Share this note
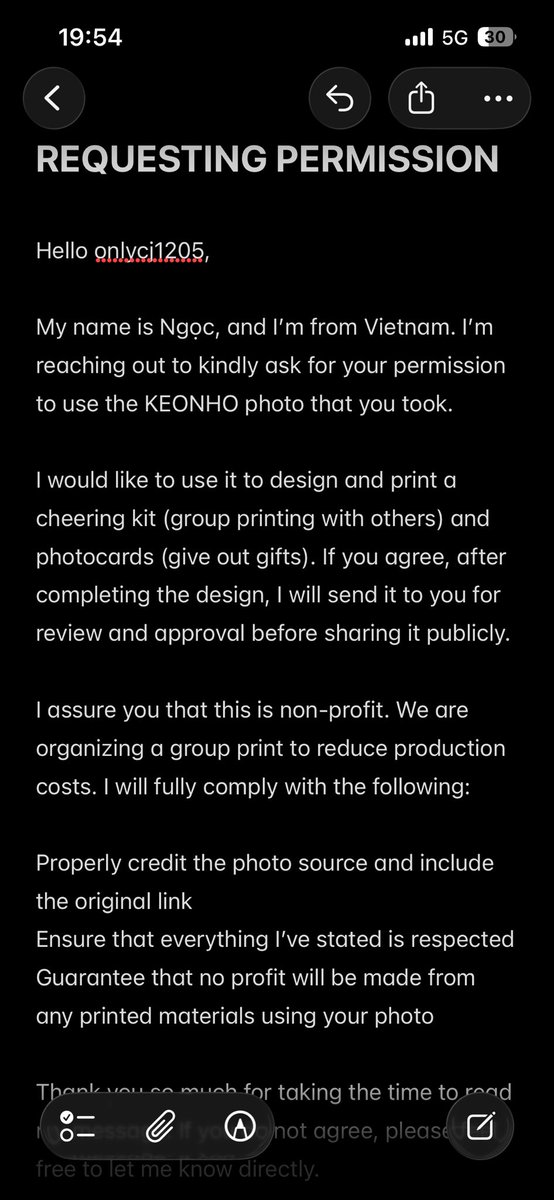Screen dimensions: 554x1200 click(x=422, y=98)
